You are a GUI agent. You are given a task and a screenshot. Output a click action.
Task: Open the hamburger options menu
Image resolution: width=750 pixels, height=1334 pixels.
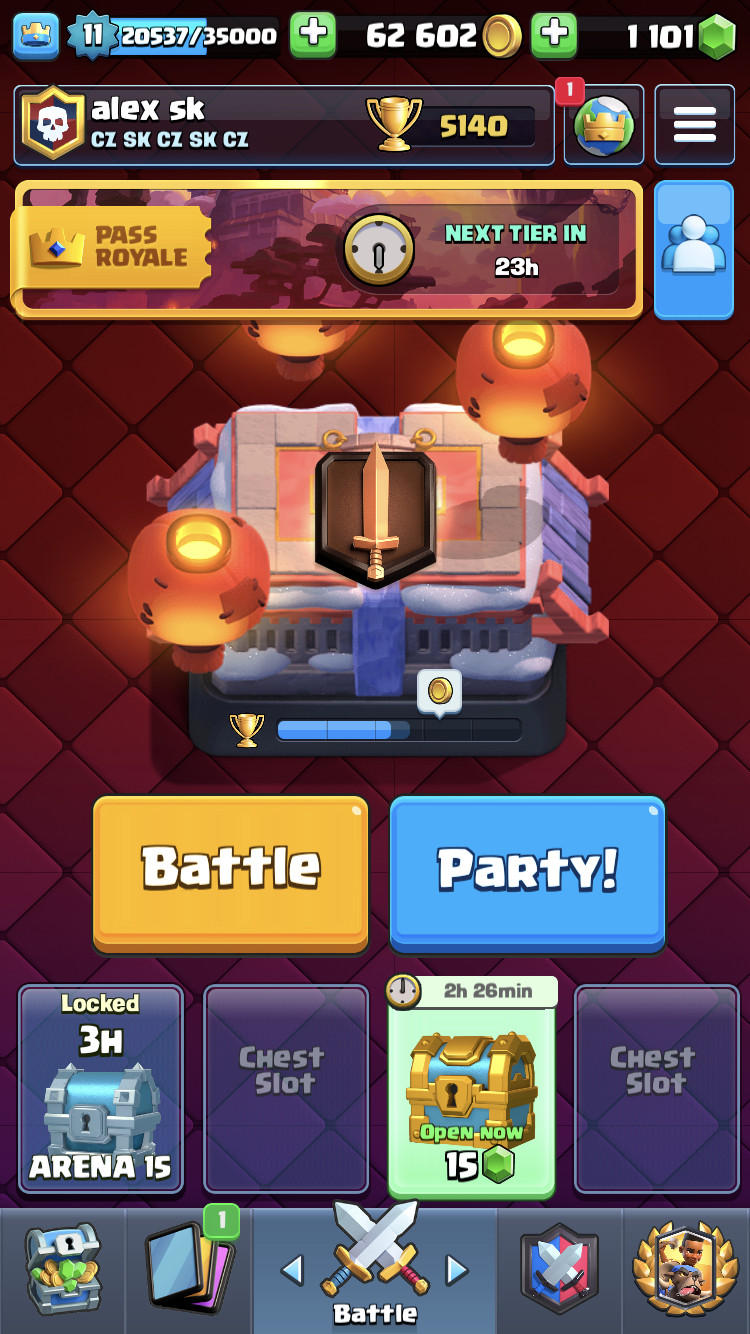[694, 125]
